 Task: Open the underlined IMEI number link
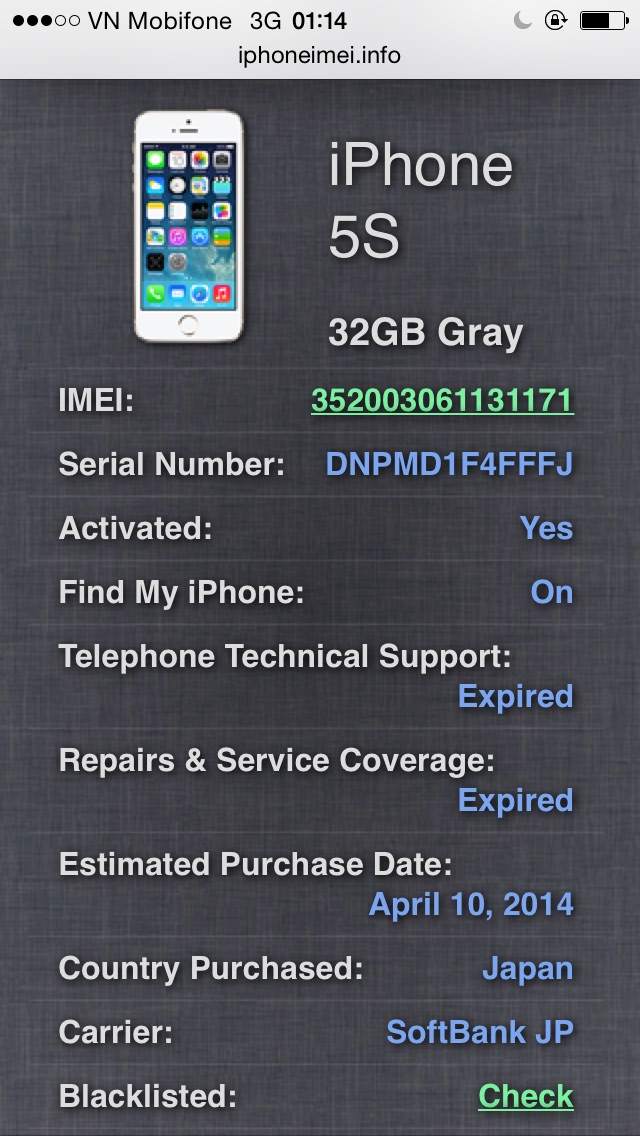[x=442, y=401]
